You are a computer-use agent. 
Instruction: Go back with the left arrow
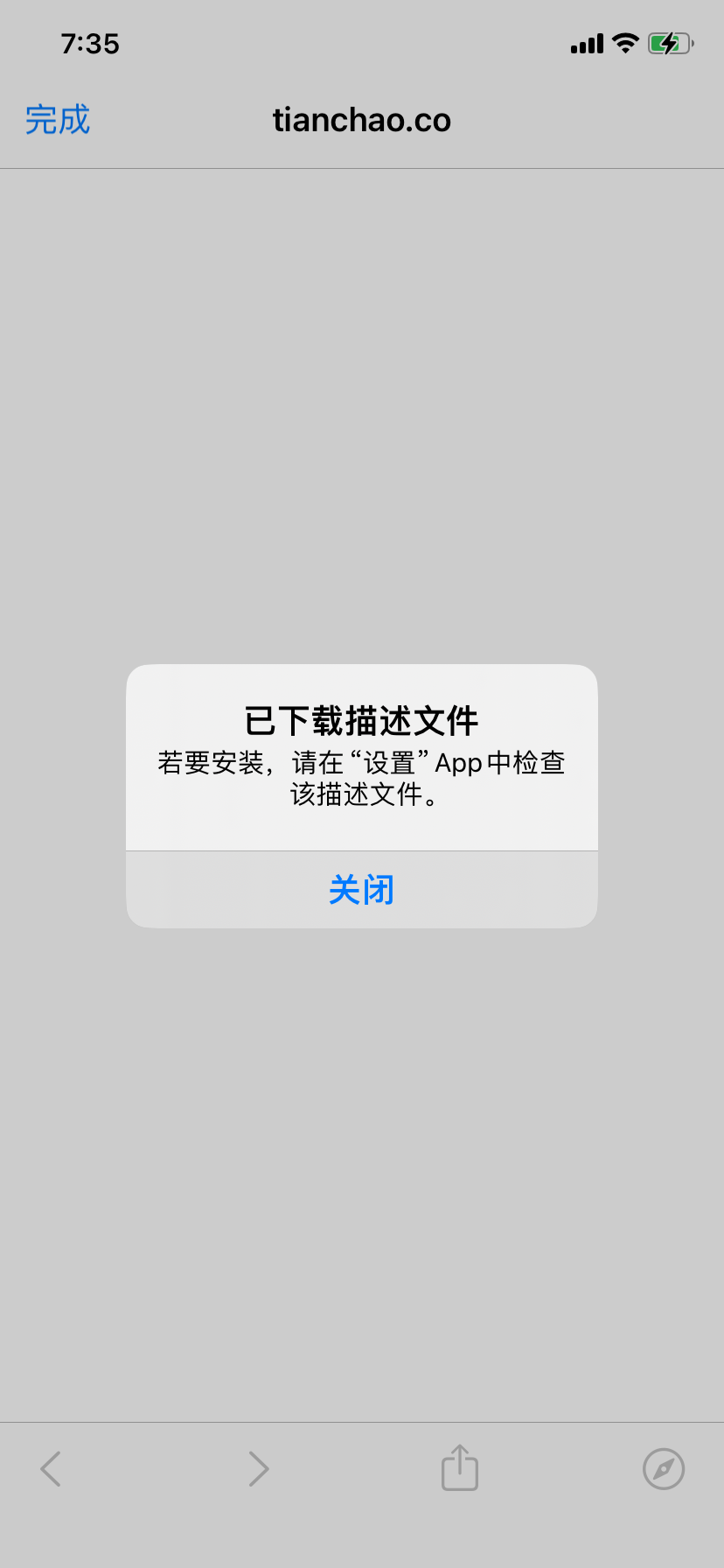coord(52,1468)
